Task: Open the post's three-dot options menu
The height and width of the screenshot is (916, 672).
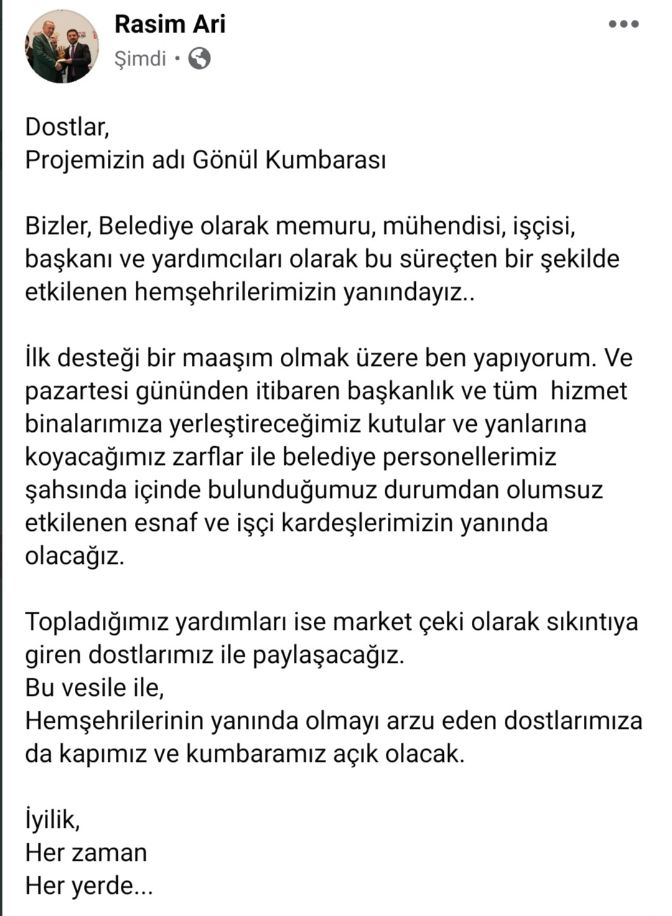Action: coord(623,24)
